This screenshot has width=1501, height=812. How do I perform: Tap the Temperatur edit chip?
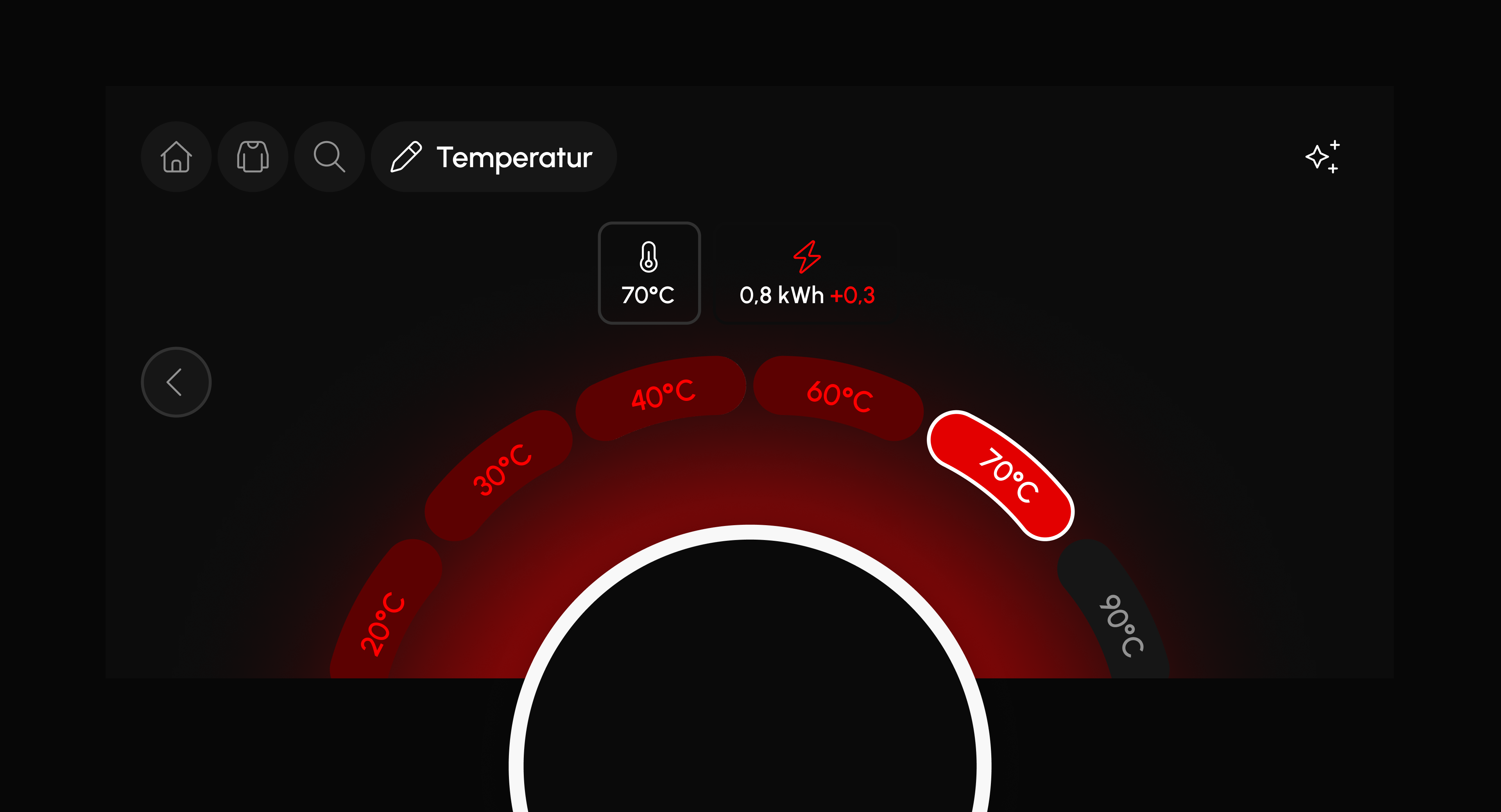(494, 157)
